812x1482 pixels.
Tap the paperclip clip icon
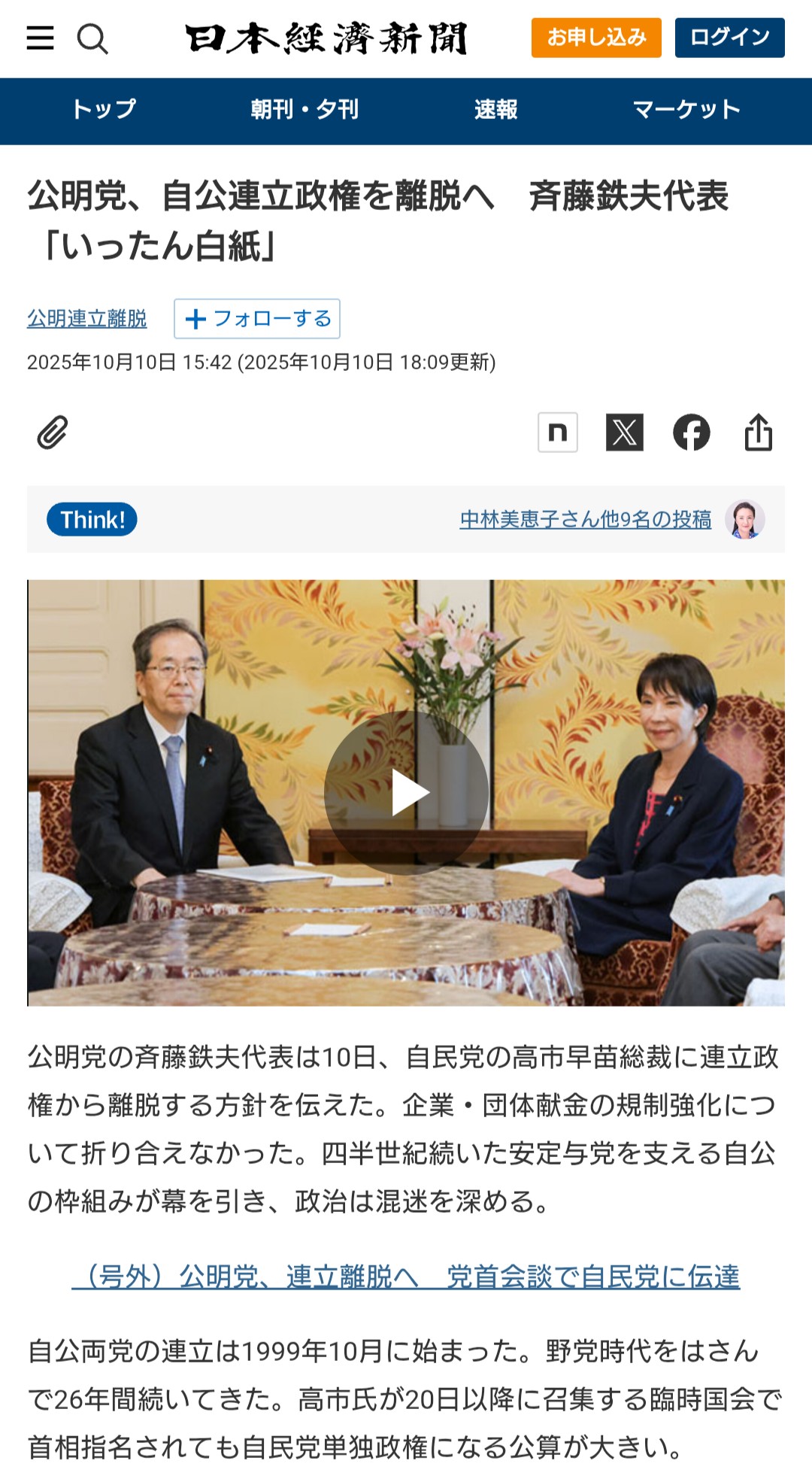point(53,433)
